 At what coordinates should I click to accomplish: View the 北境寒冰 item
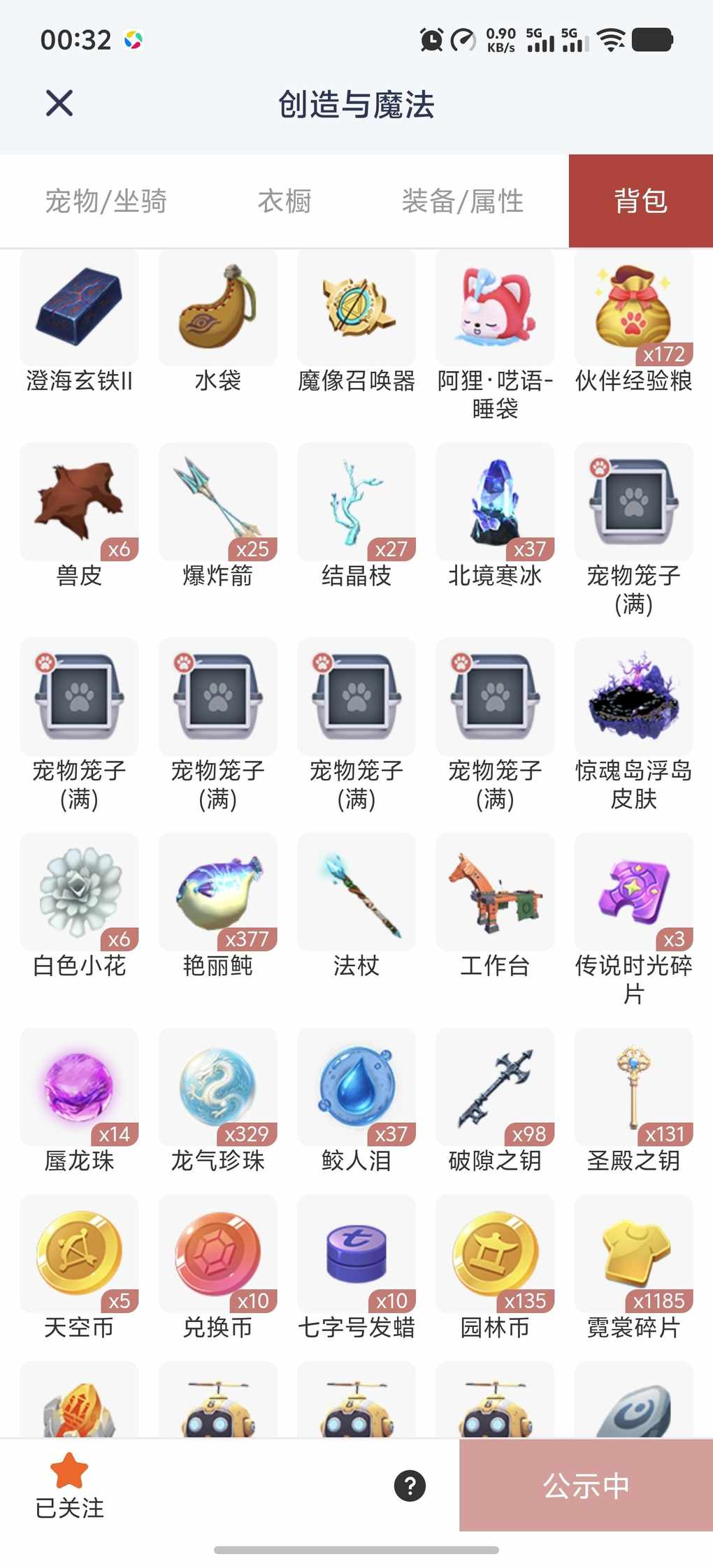click(495, 502)
